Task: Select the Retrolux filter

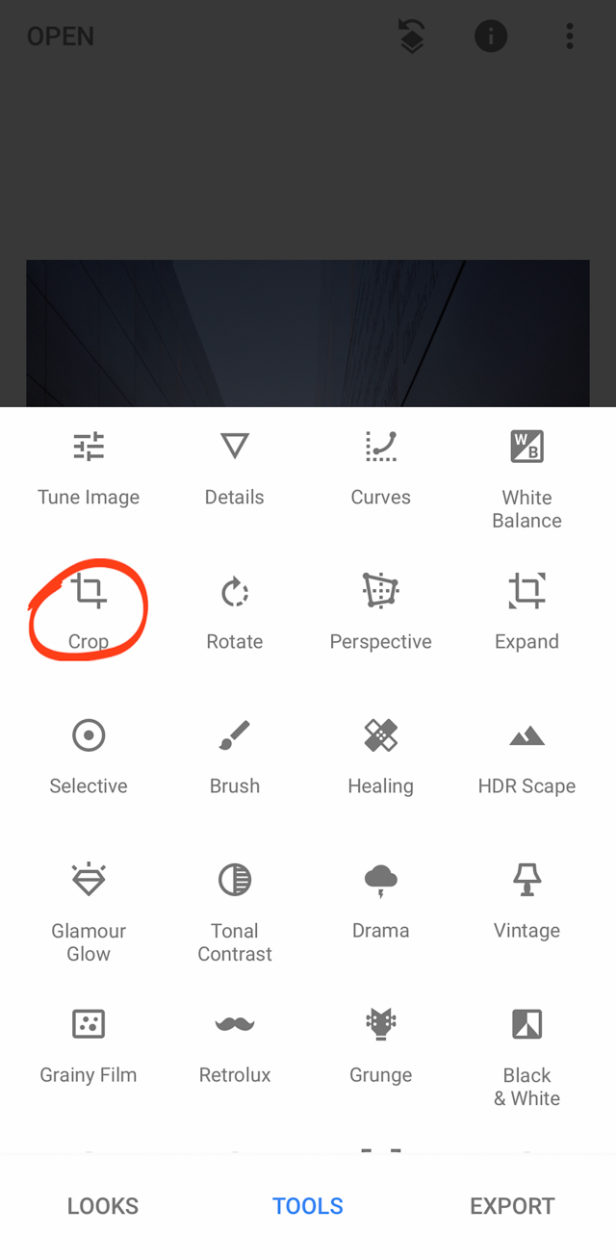Action: coord(234,1045)
